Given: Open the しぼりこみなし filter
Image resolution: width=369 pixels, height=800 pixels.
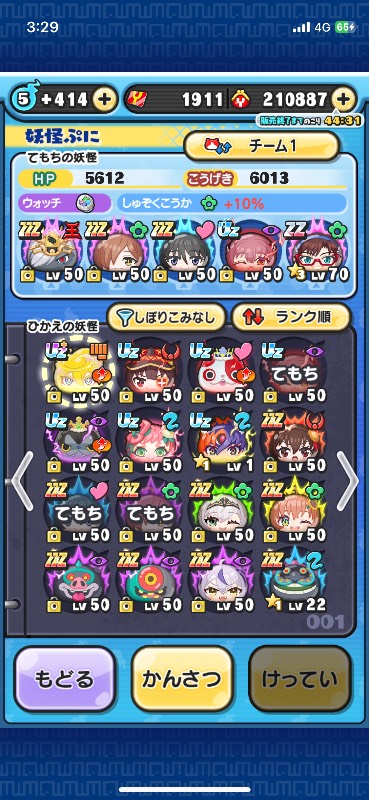Looking at the screenshot, I should [x=166, y=317].
